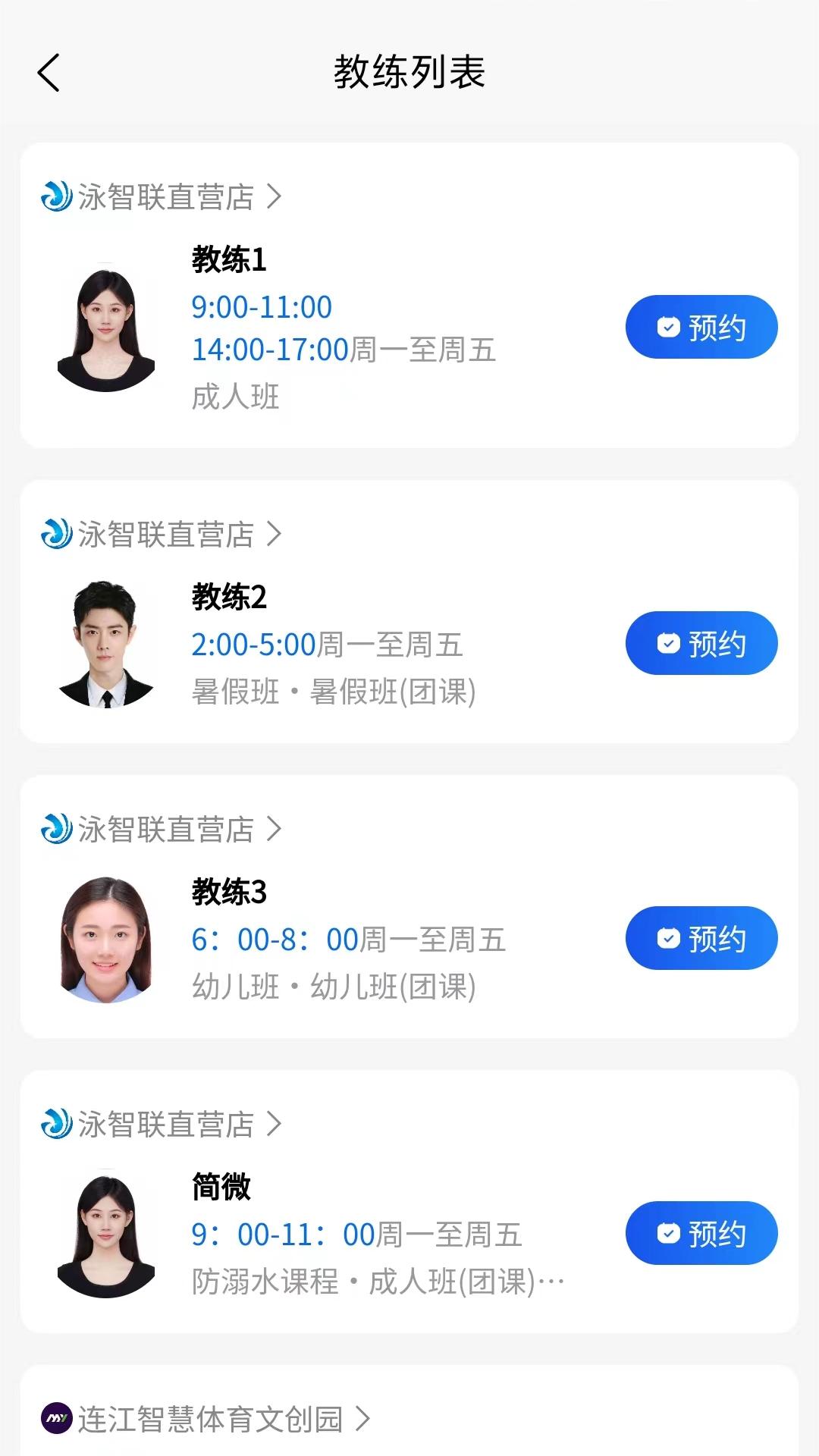The height and width of the screenshot is (1456, 819).
Task: Reserve 教练3 for the 幼儿班 class
Action: point(701,938)
